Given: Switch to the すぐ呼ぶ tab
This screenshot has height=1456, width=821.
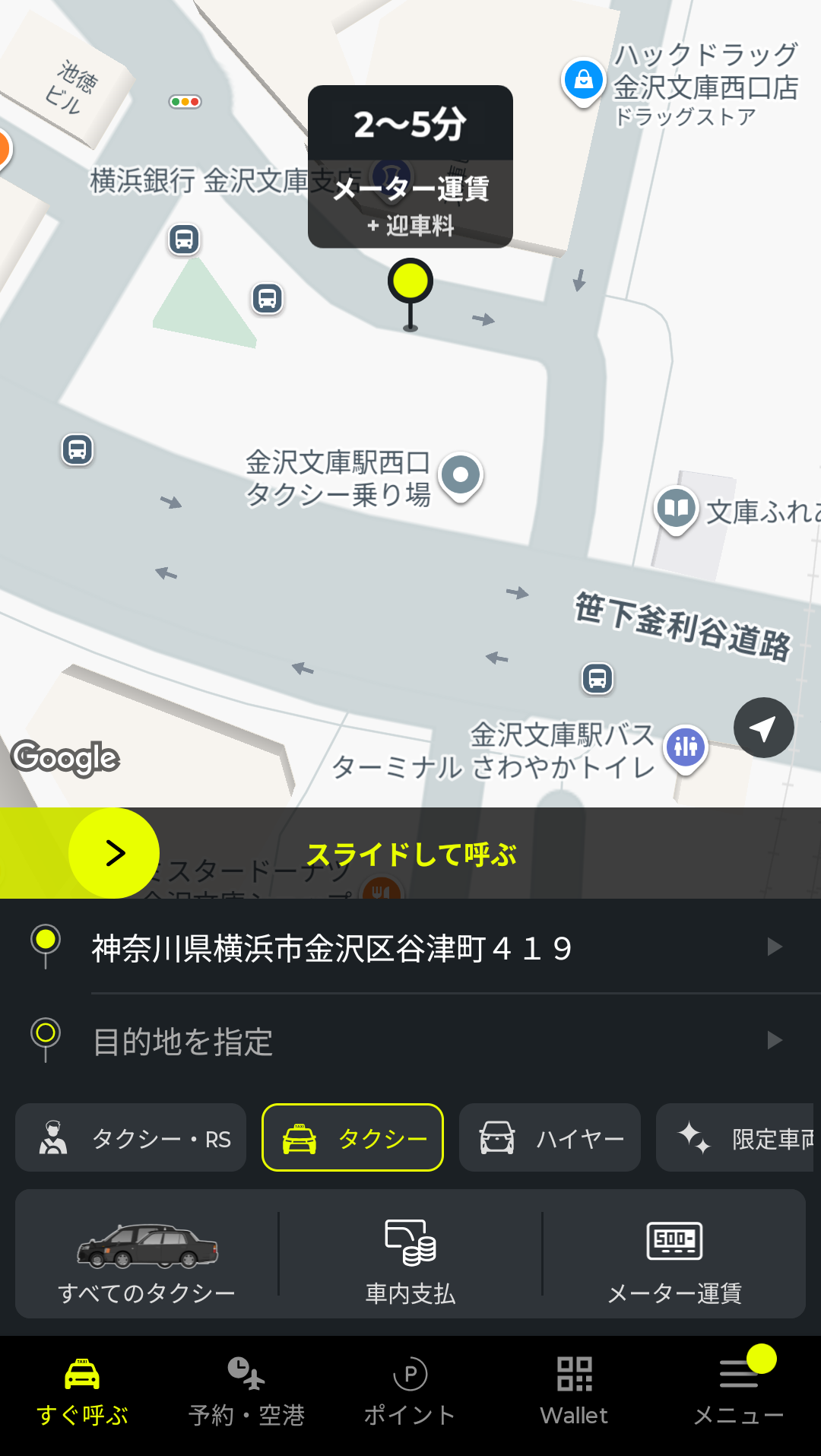Looking at the screenshot, I should pos(82,1393).
